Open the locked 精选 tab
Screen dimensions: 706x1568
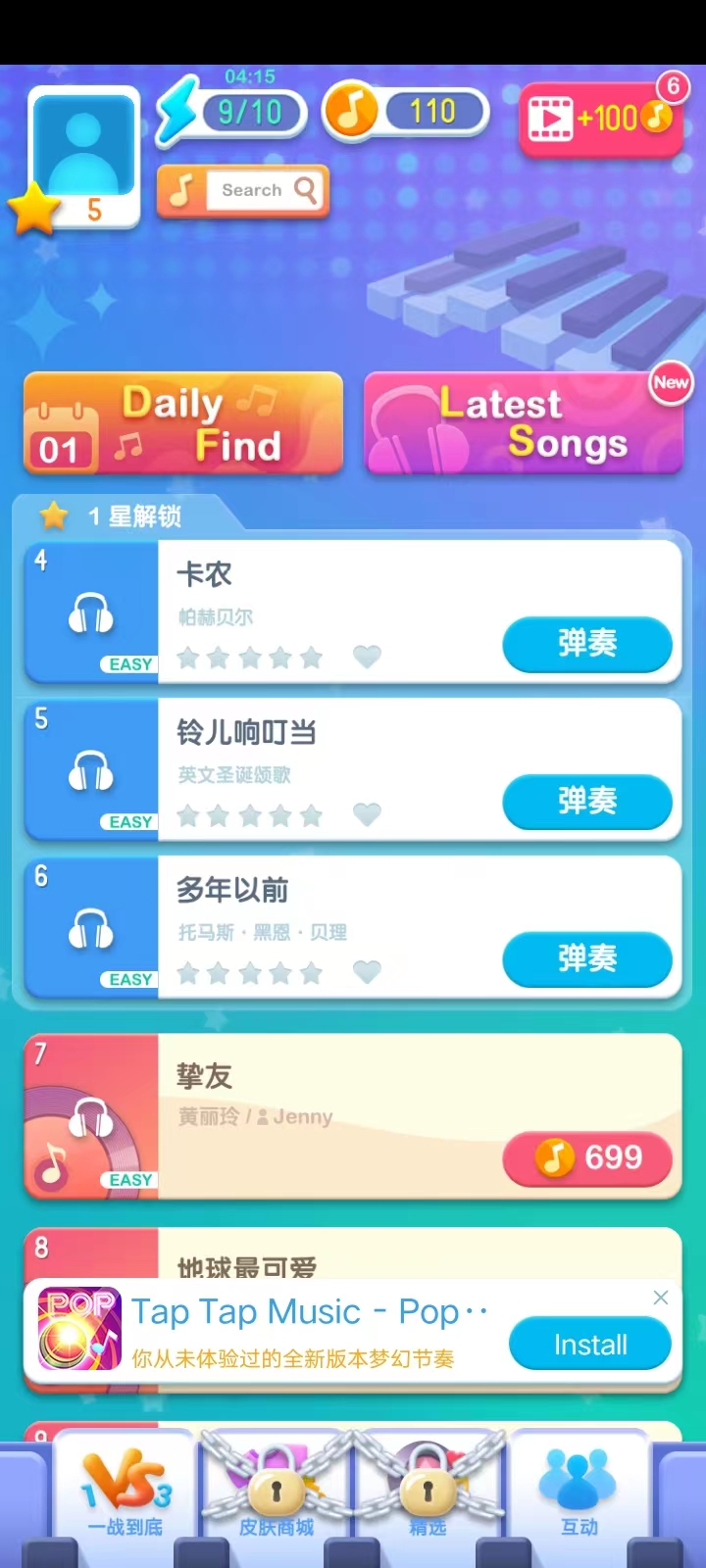[x=428, y=1490]
